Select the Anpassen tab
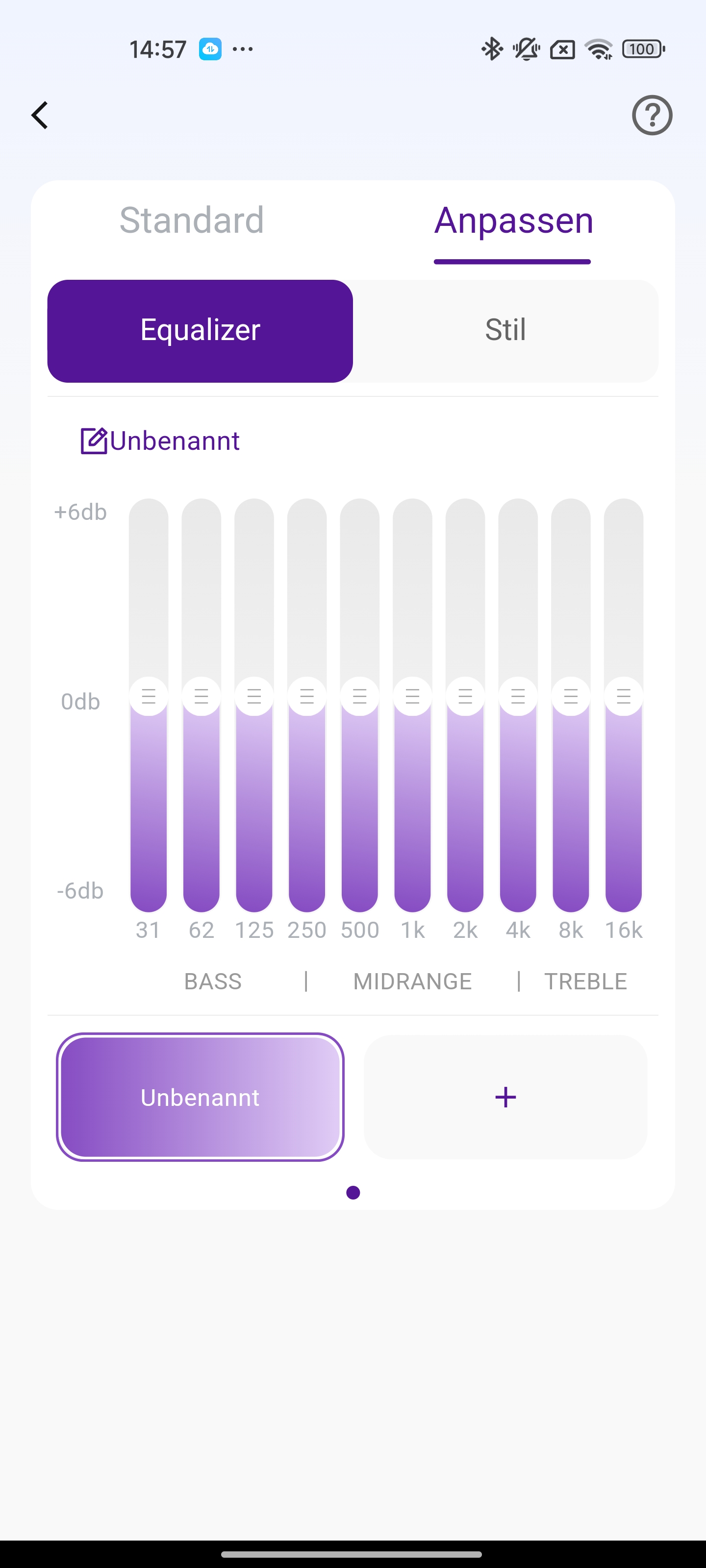Screen dimensions: 706x1568 pyautogui.click(x=513, y=220)
